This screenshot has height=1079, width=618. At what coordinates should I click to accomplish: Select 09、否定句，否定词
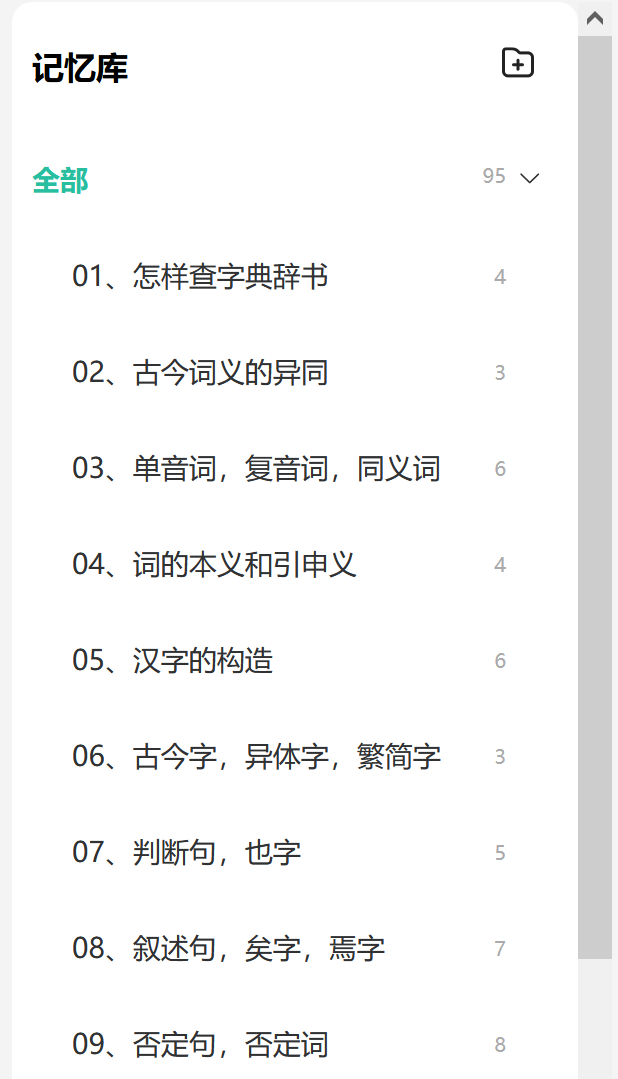pyautogui.click(x=288, y=1045)
